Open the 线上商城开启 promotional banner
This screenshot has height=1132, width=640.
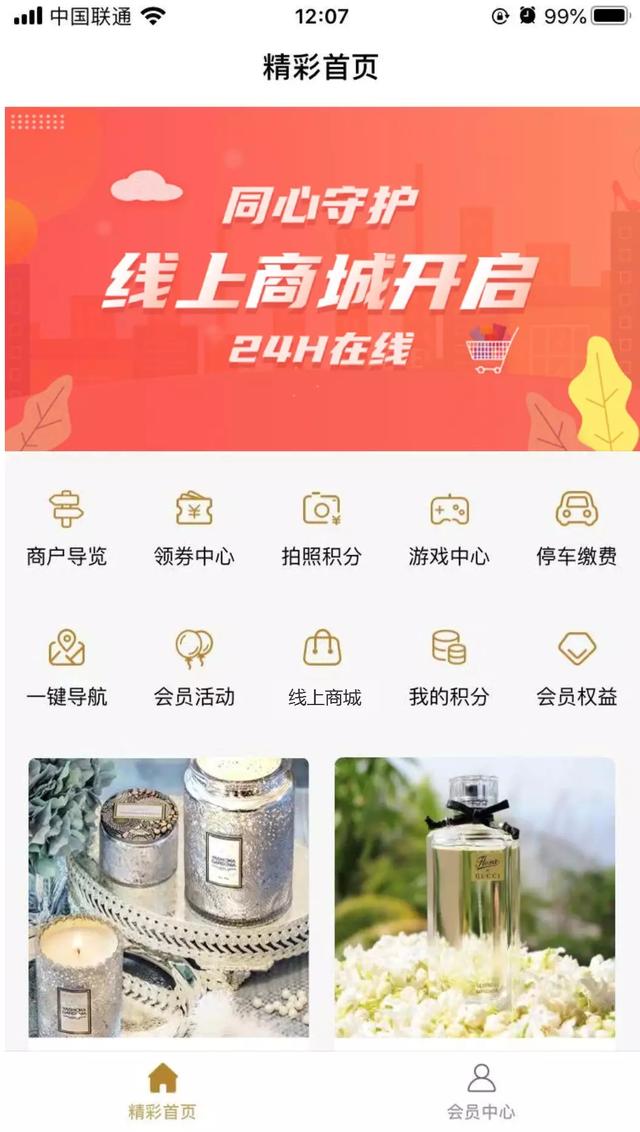[320, 279]
